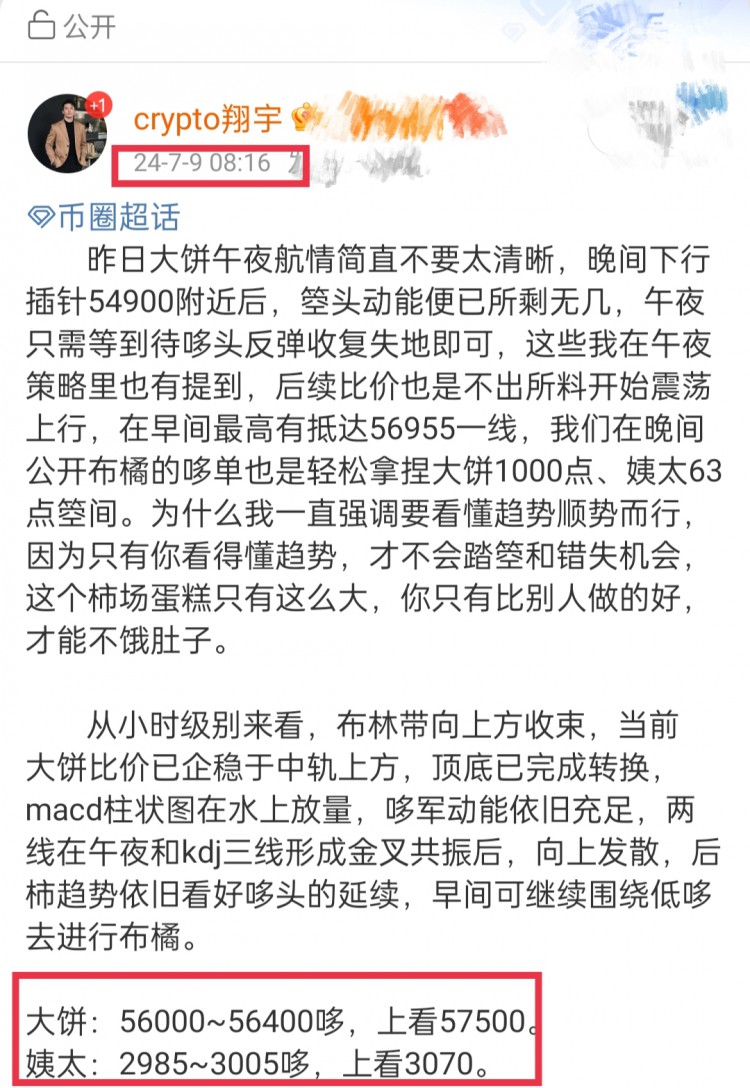Viewport: 750px width, 1088px height.
Task: Tap the username crypto翔宇
Action: [209, 120]
